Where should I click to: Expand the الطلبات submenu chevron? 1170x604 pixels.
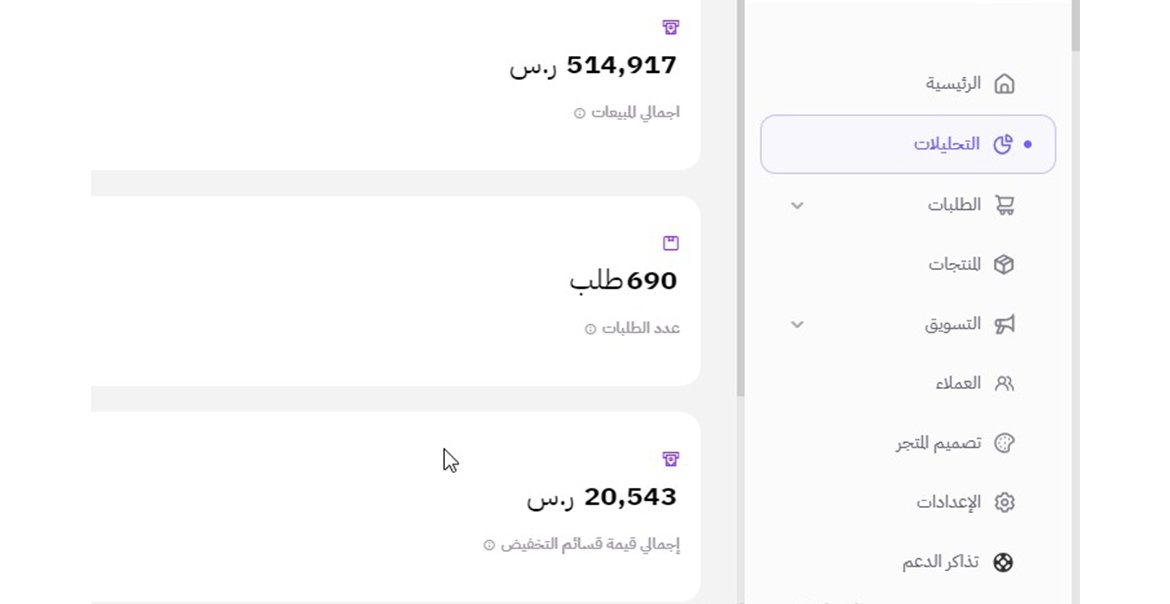coord(797,205)
